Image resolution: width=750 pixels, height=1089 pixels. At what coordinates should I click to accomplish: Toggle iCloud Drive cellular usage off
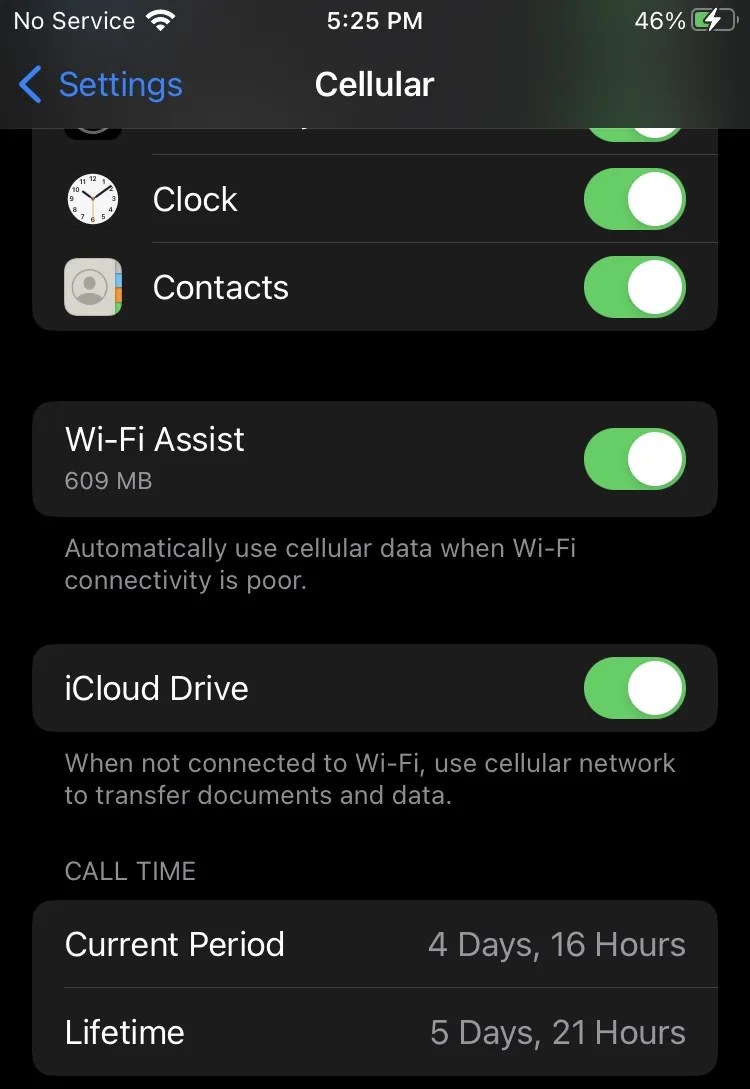634,688
